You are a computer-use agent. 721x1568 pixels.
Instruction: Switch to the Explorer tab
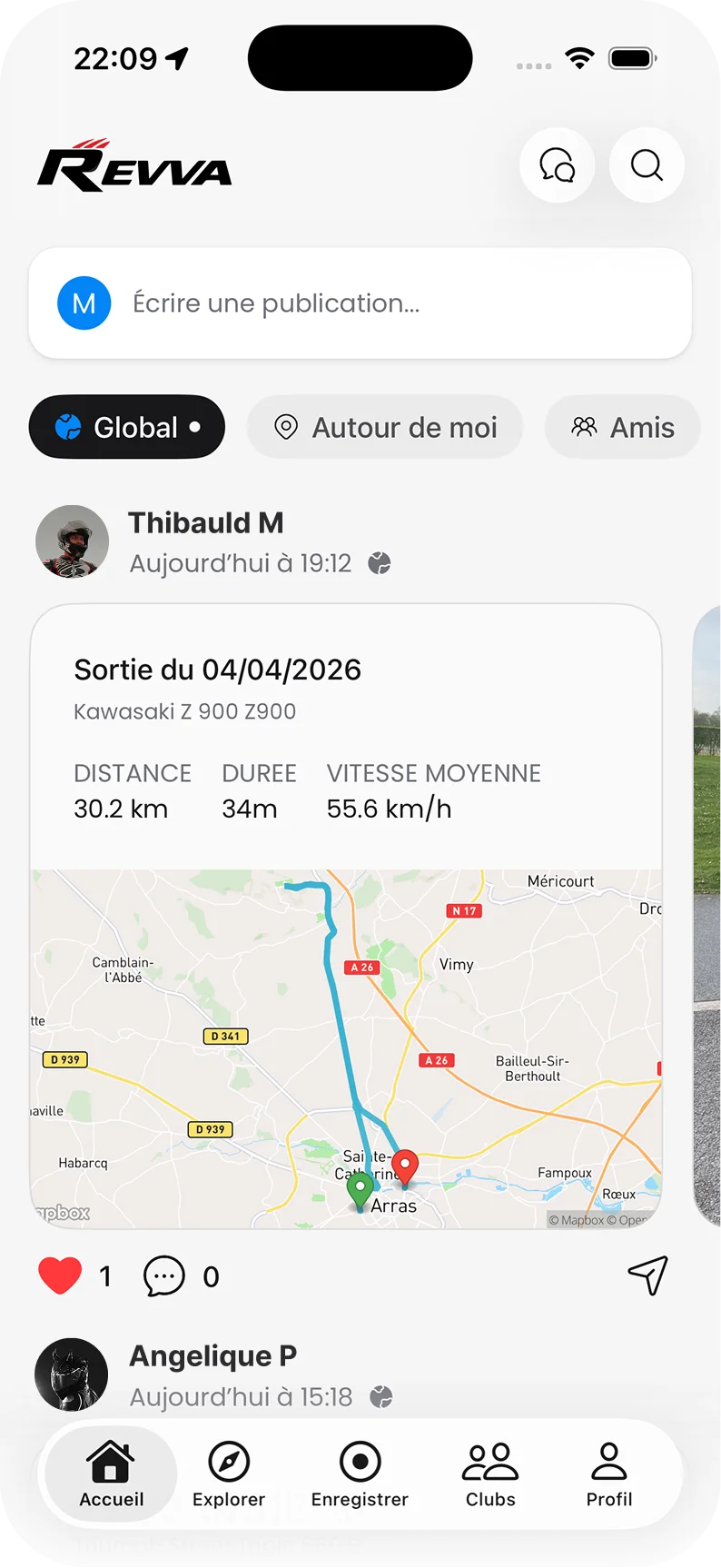pyautogui.click(x=229, y=1474)
